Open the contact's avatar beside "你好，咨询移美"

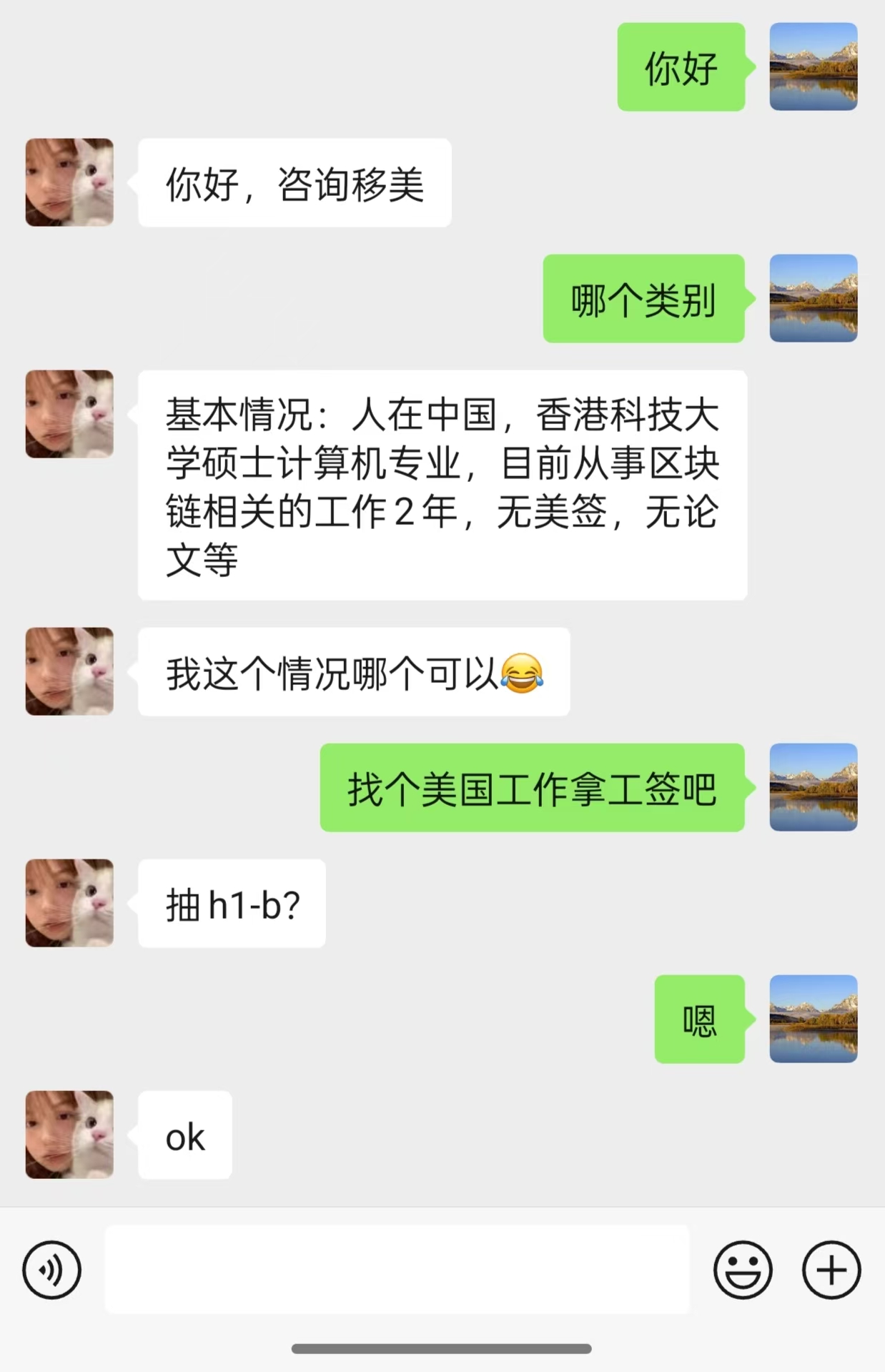coord(69,182)
